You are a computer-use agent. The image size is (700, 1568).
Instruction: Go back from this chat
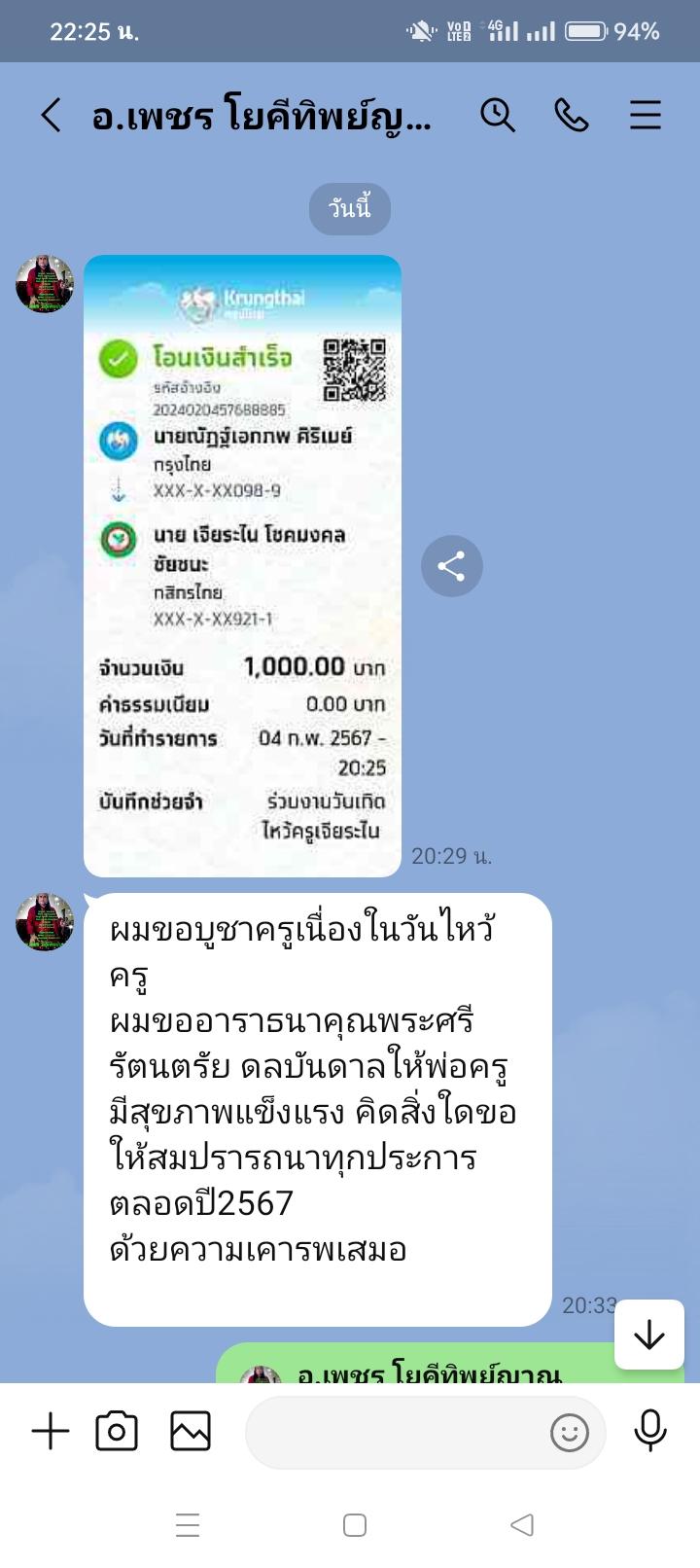coord(51,116)
